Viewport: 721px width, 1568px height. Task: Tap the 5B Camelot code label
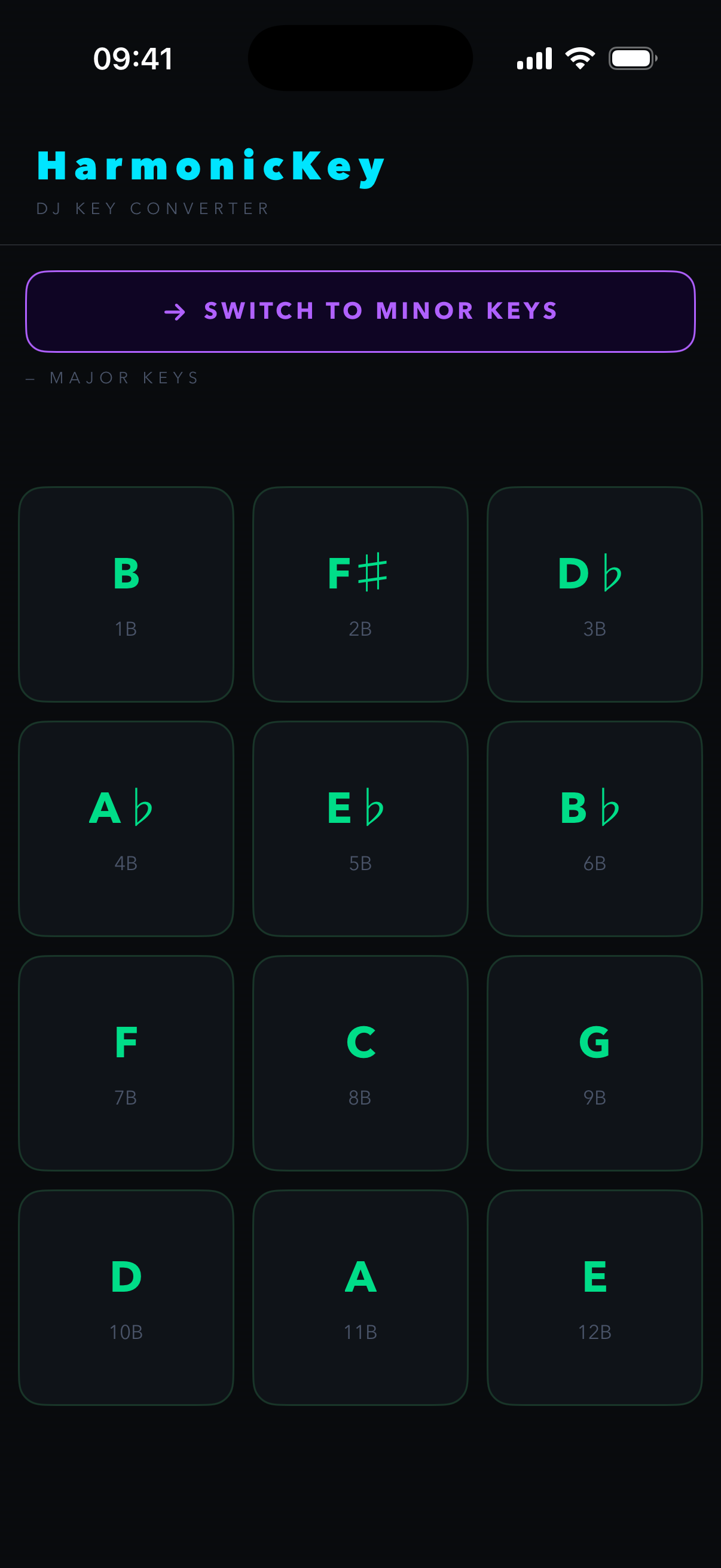pyautogui.click(x=360, y=863)
